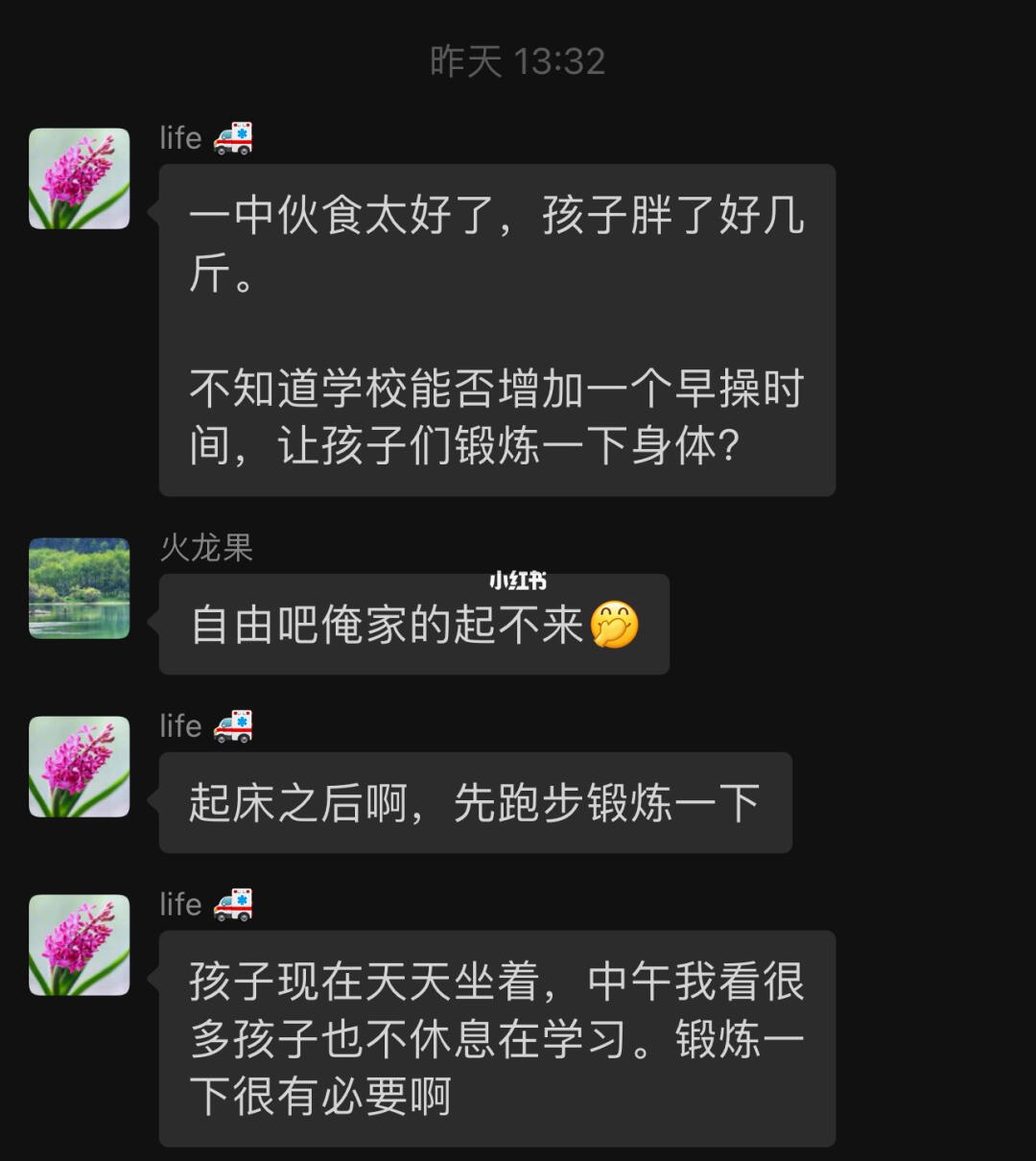
Task: Tap 火龙果's lake scenery avatar
Action: (79, 589)
